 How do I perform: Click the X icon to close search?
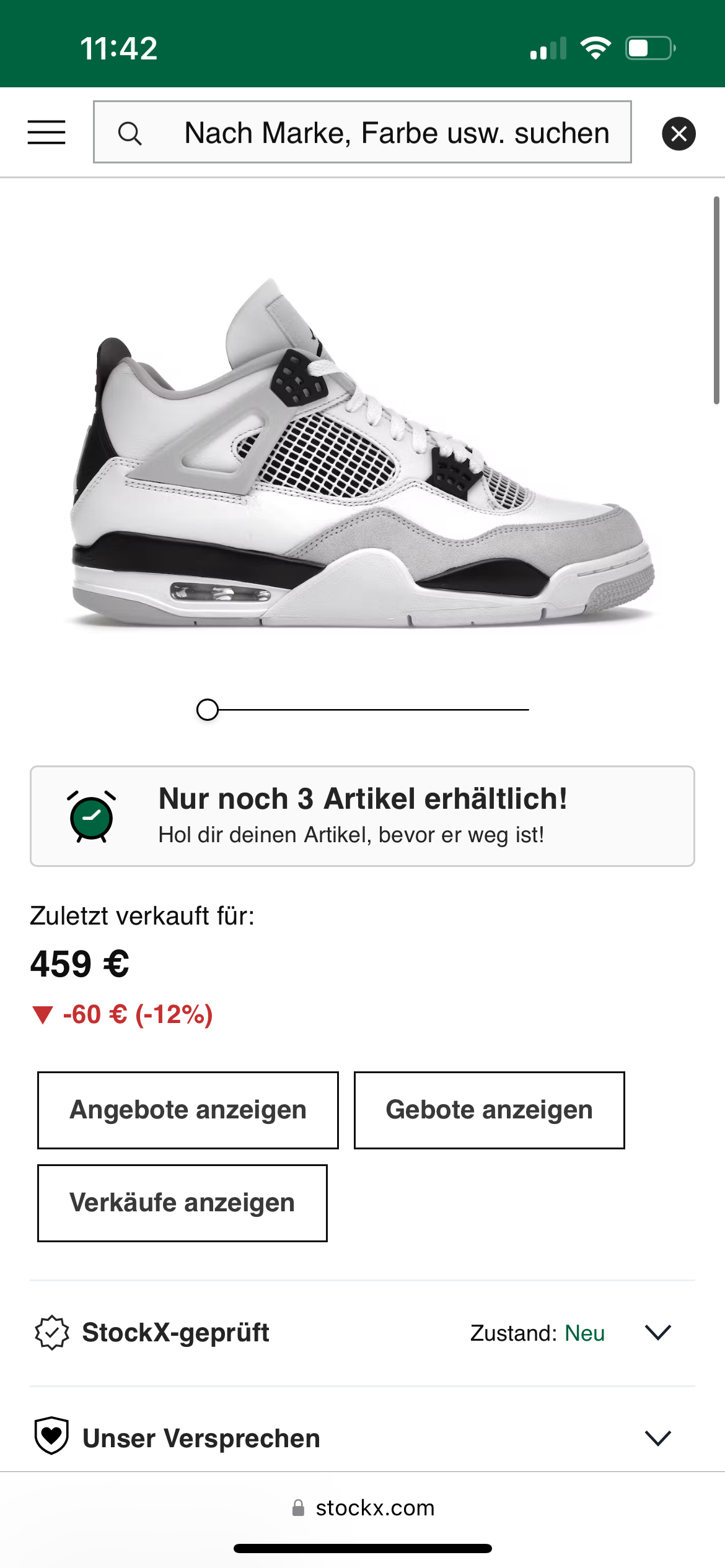pos(679,133)
